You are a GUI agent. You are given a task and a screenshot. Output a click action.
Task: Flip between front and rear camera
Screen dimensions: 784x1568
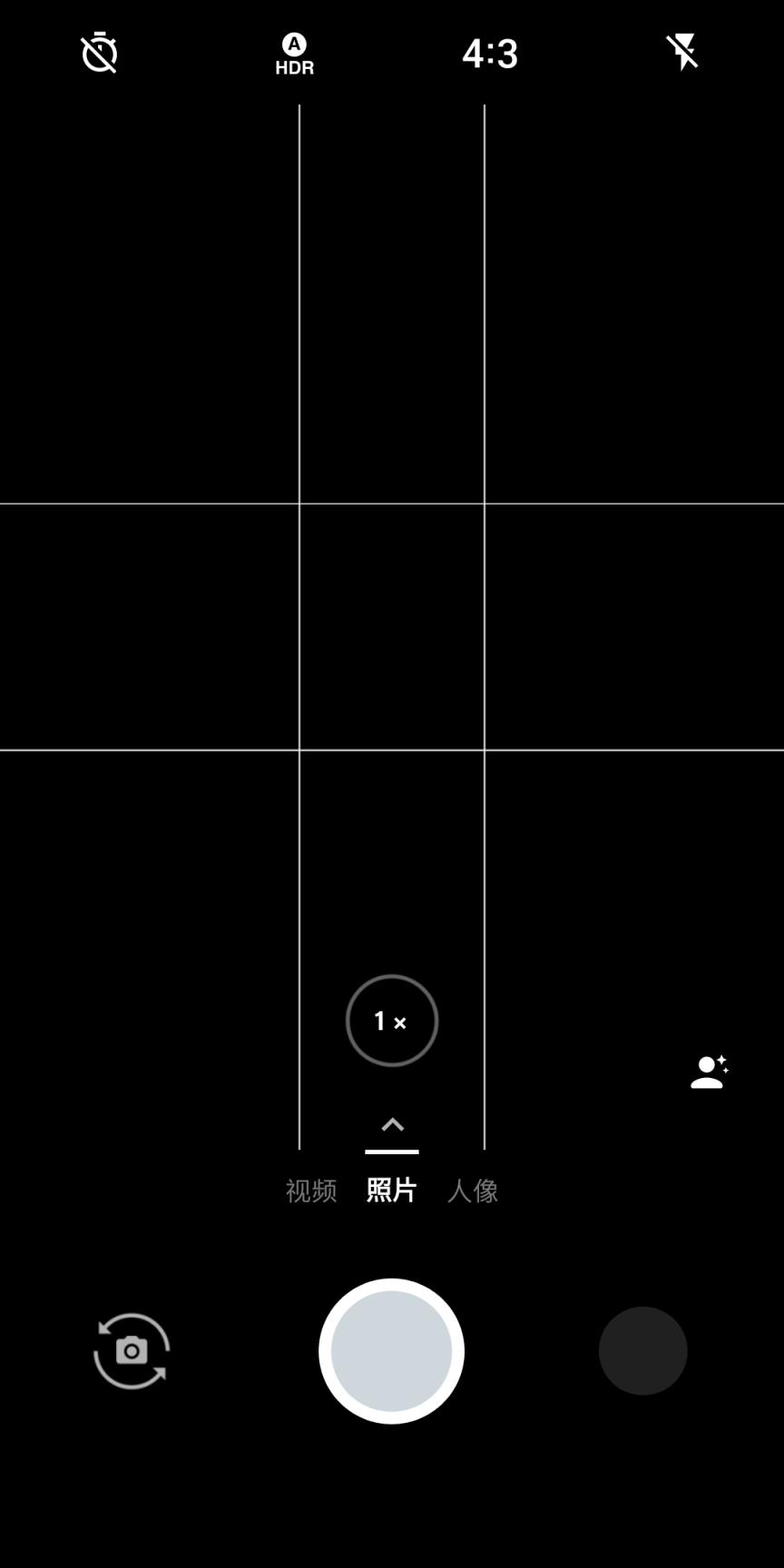click(x=132, y=1351)
